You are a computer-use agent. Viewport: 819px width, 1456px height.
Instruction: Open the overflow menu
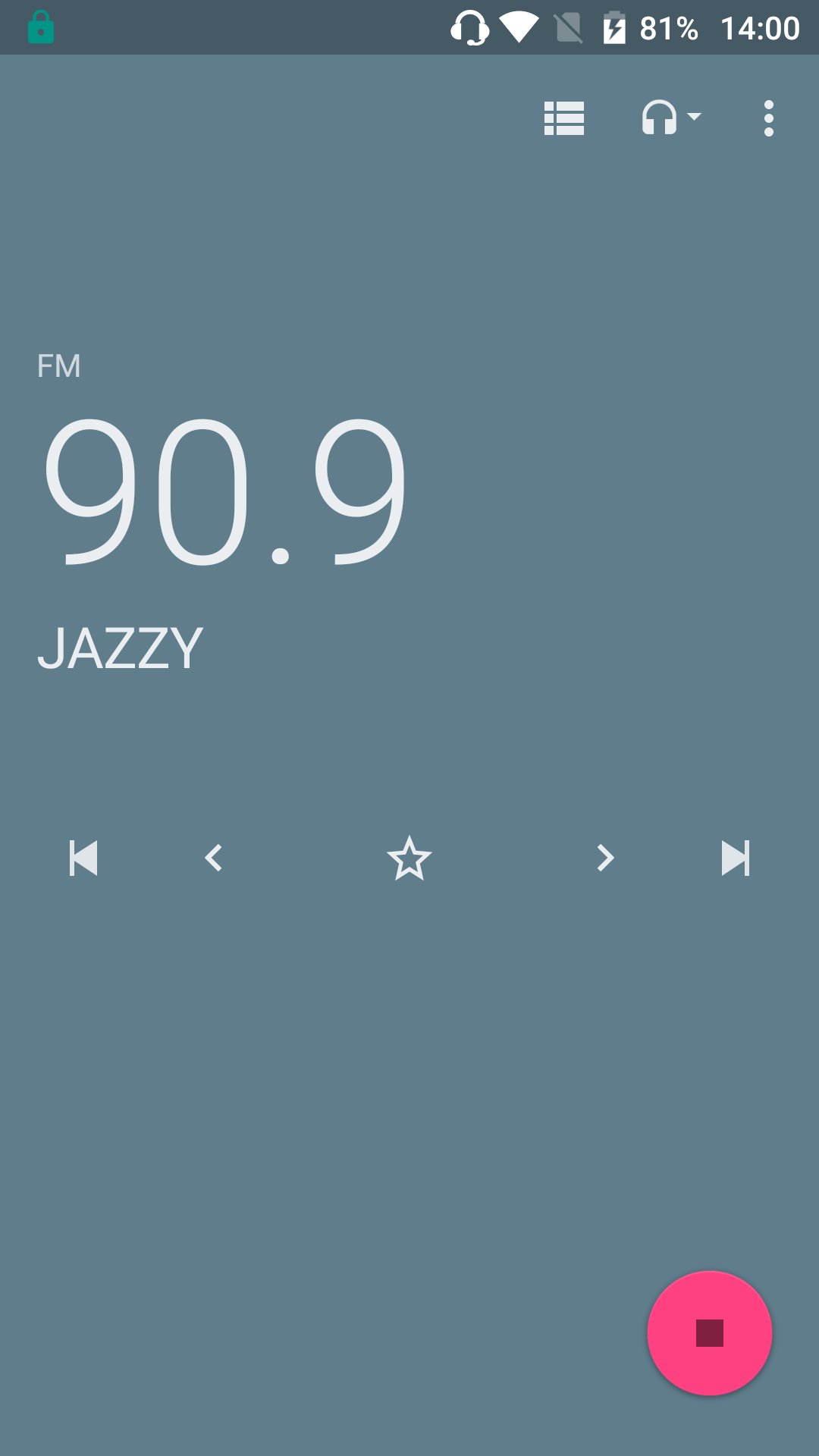tap(769, 118)
